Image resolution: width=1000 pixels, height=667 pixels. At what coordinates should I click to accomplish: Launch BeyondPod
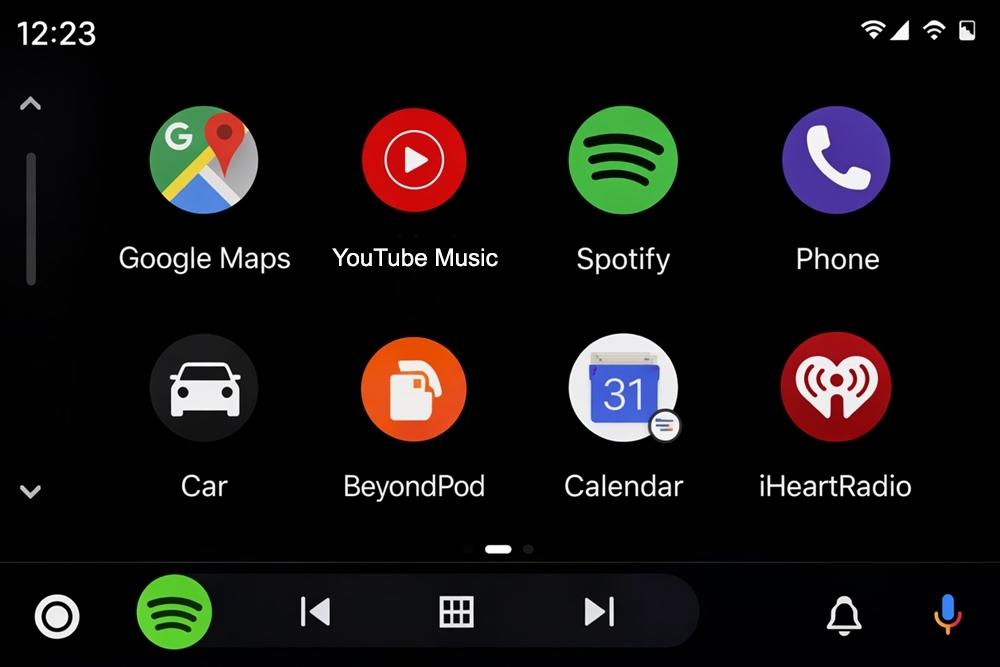(414, 388)
